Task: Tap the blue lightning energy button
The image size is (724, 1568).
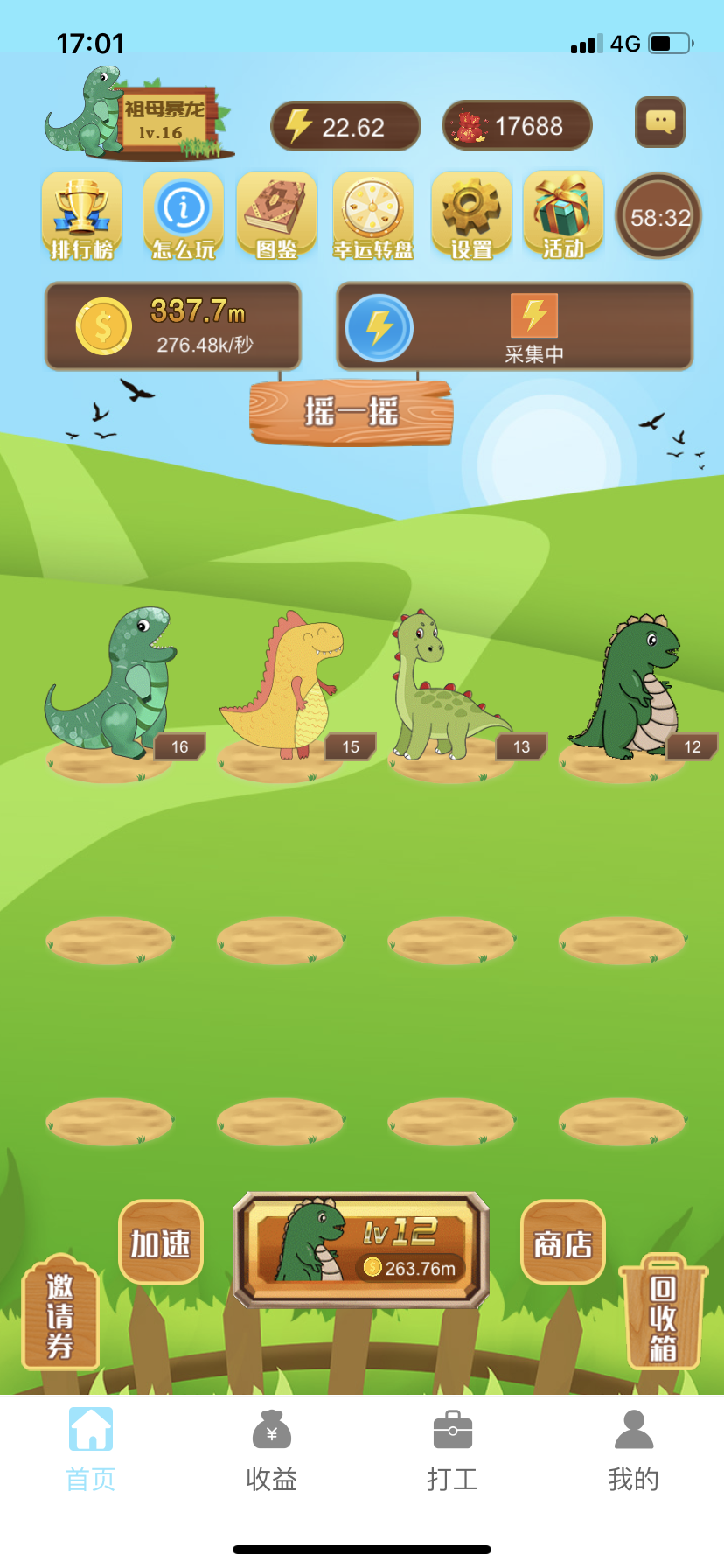Action: pos(379,328)
